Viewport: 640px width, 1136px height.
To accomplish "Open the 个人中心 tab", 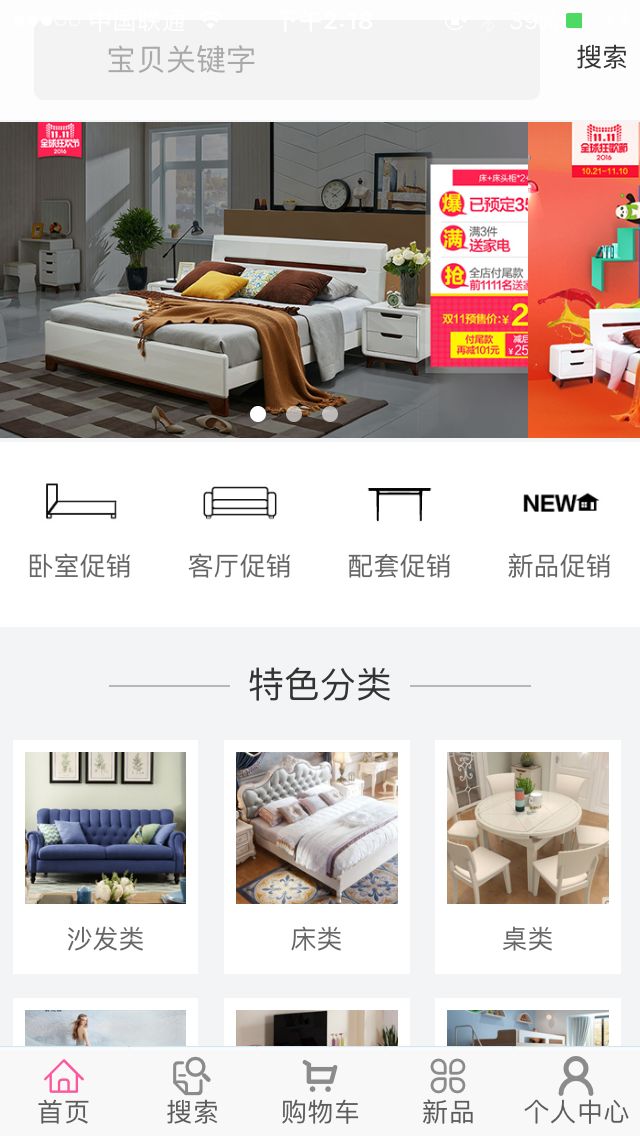I will [576, 1092].
